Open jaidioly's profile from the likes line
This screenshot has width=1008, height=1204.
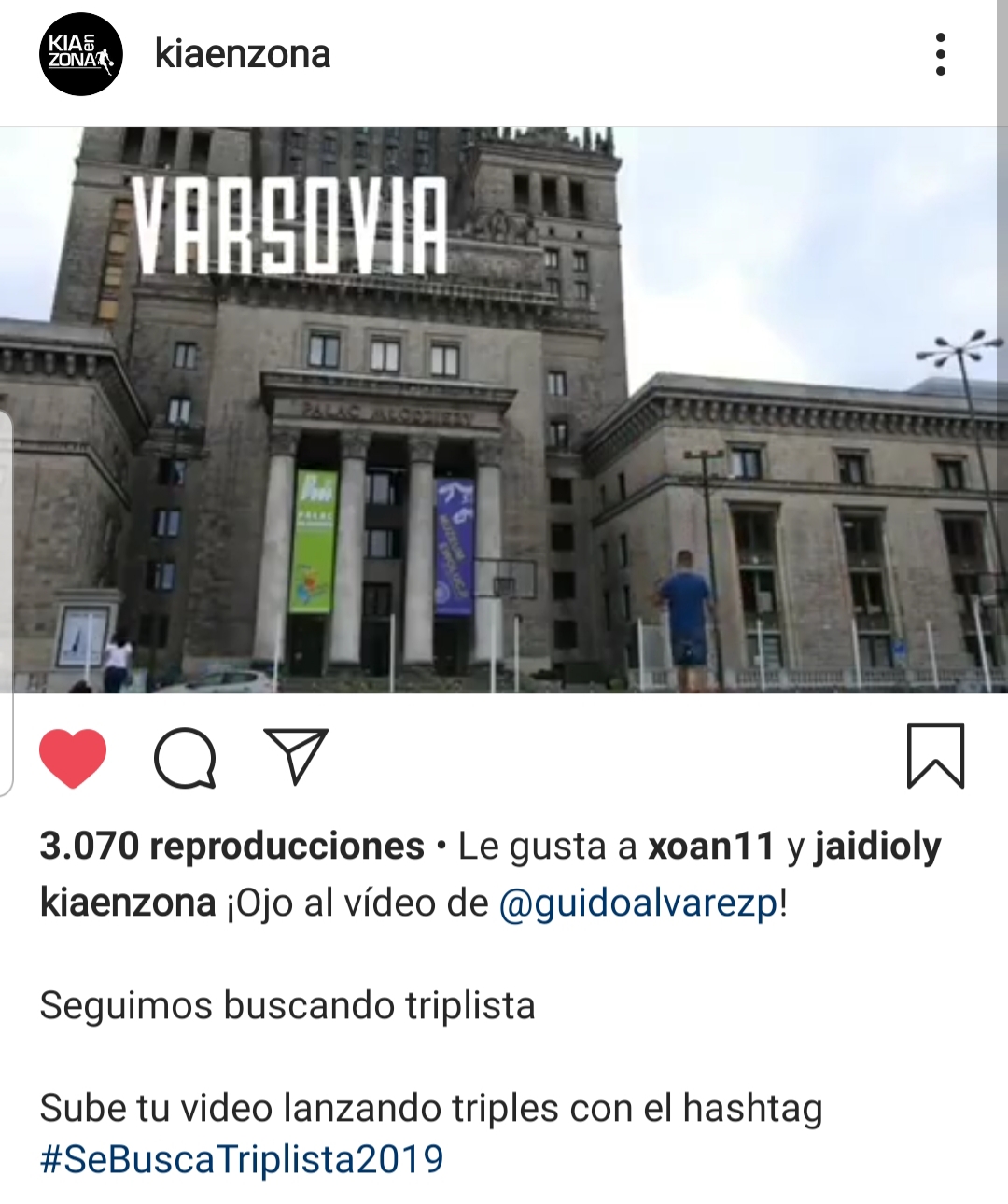[877, 847]
